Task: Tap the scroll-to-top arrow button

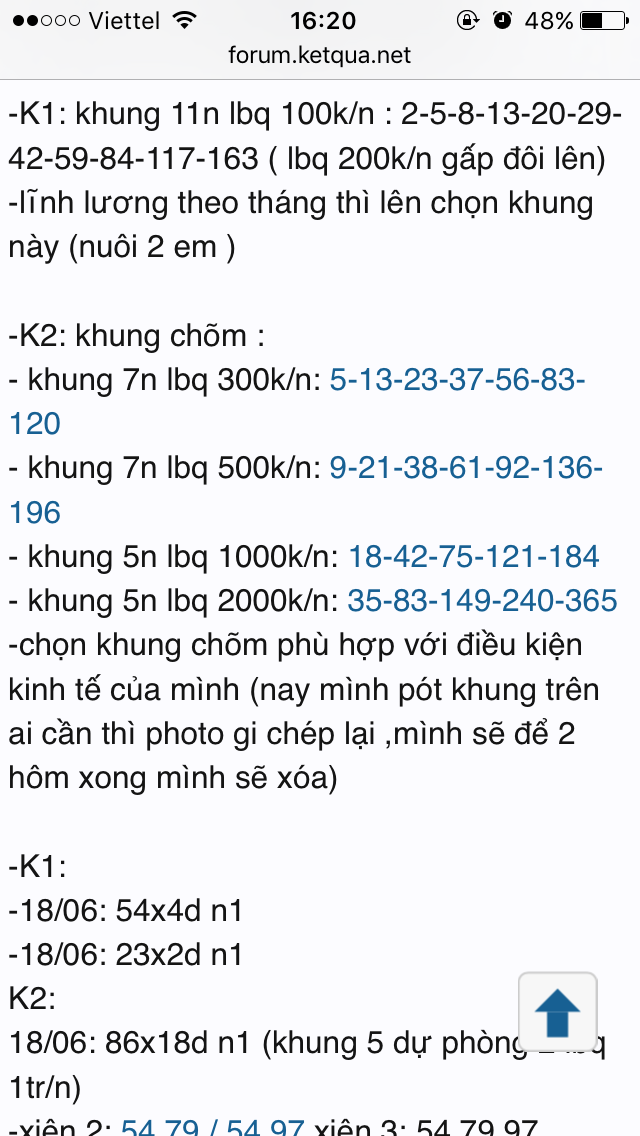Action: pos(557,1012)
